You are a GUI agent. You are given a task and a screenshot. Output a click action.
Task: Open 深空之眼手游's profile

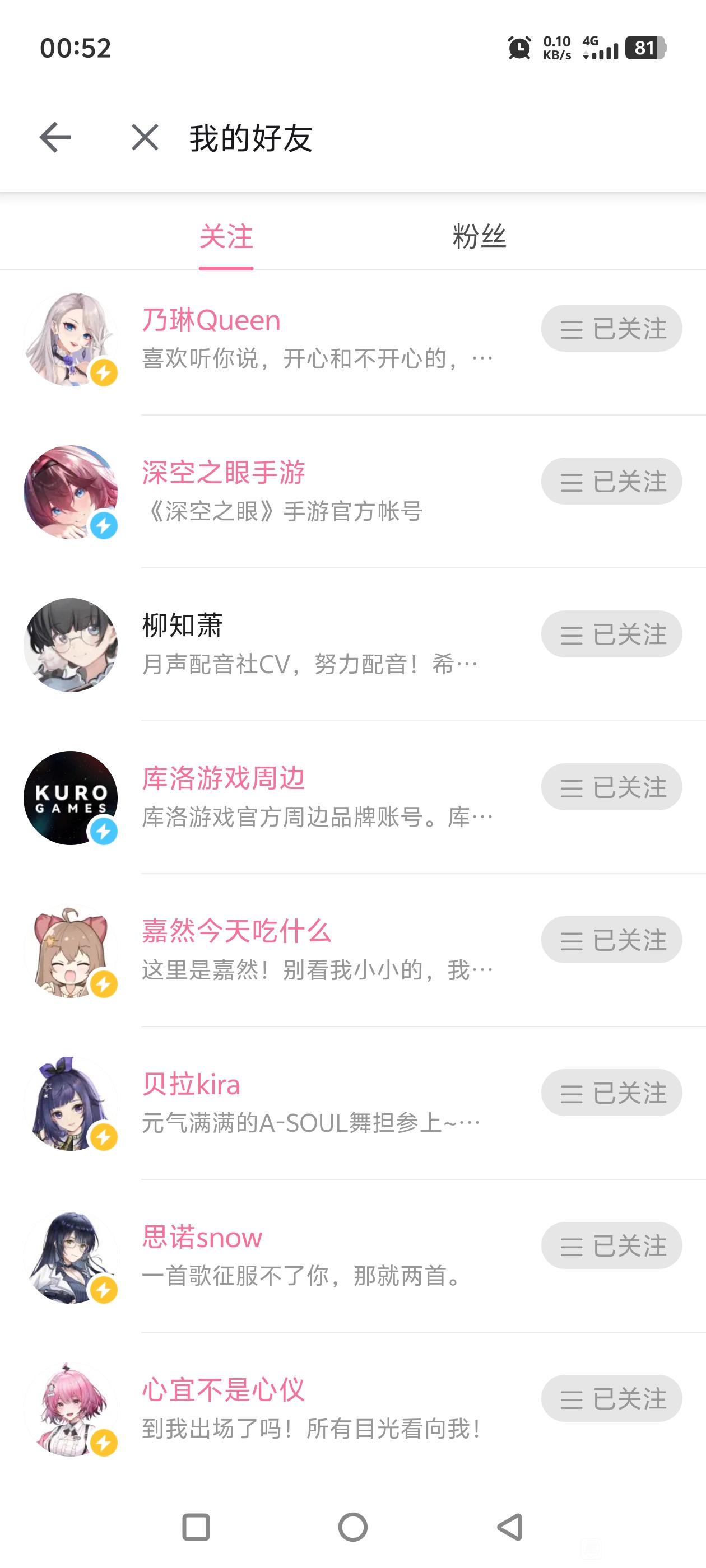[223, 473]
